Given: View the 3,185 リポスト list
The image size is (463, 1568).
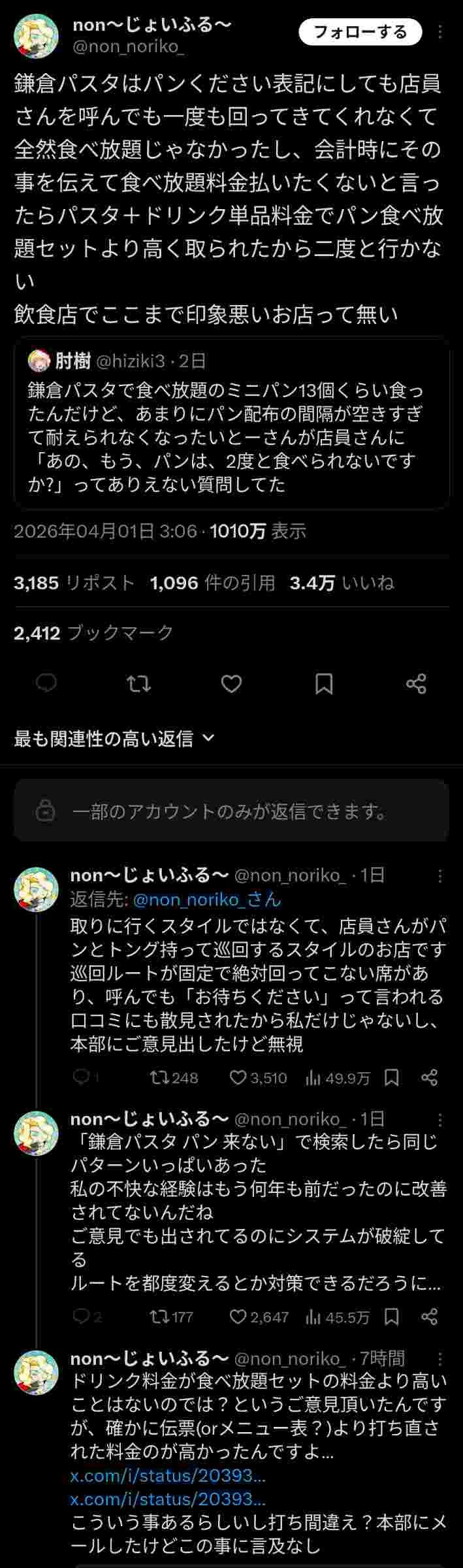Looking at the screenshot, I should (x=74, y=583).
